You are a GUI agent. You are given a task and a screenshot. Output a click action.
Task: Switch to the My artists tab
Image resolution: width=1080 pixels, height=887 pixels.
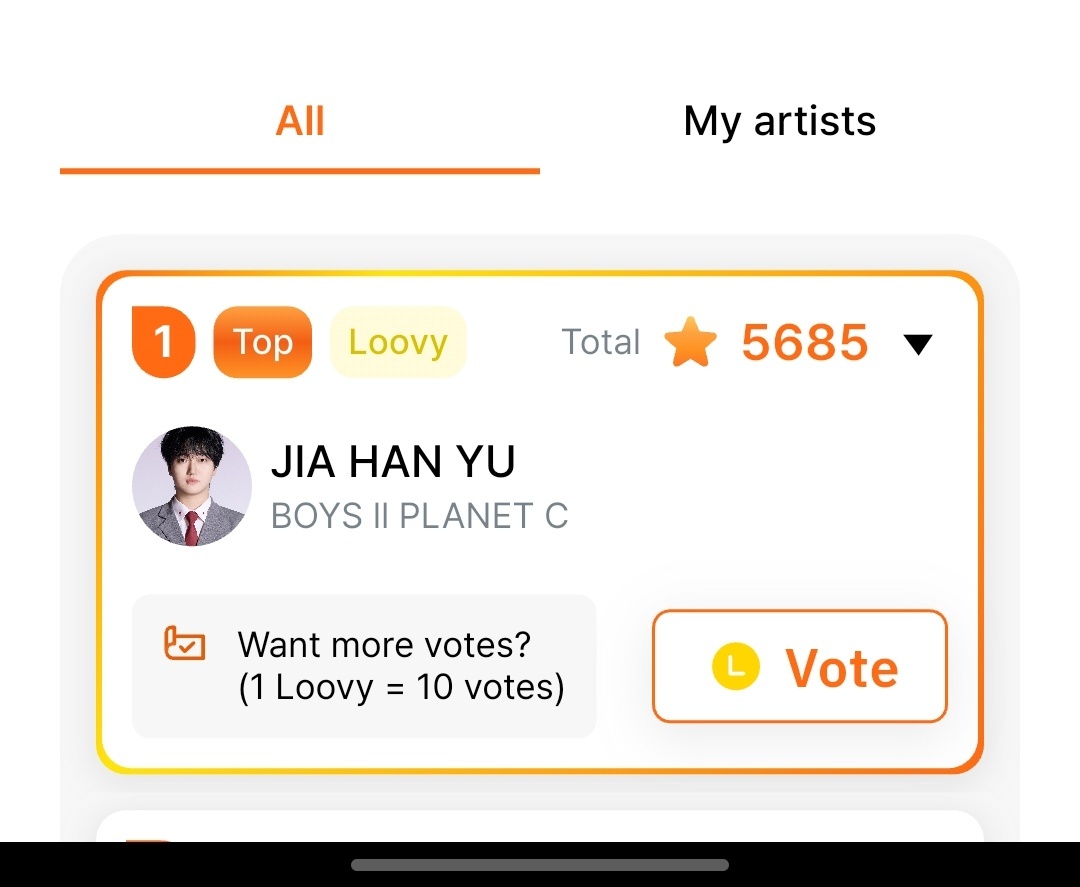tap(779, 122)
